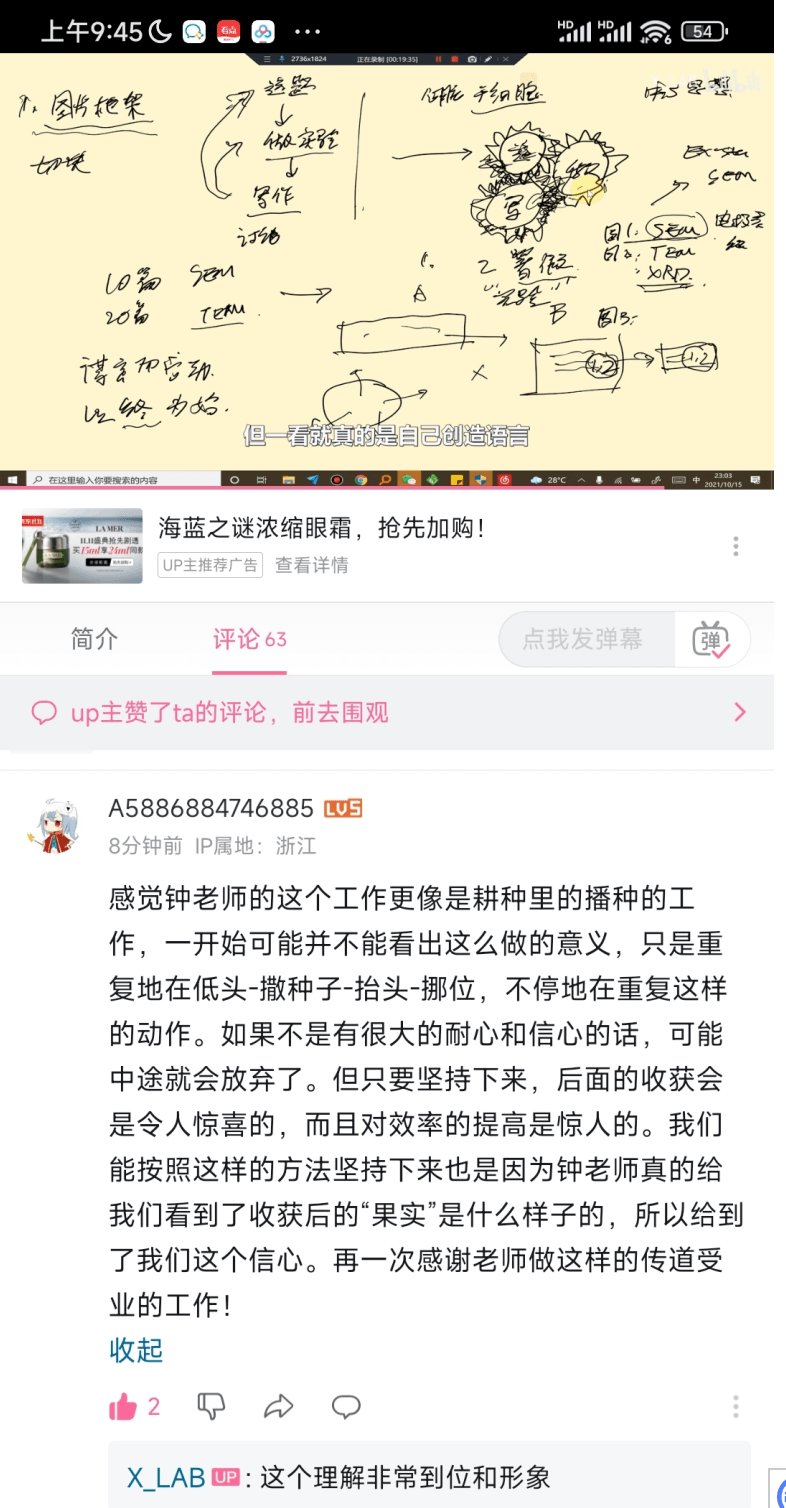Open the avatar of user A5886884746885

click(52, 826)
